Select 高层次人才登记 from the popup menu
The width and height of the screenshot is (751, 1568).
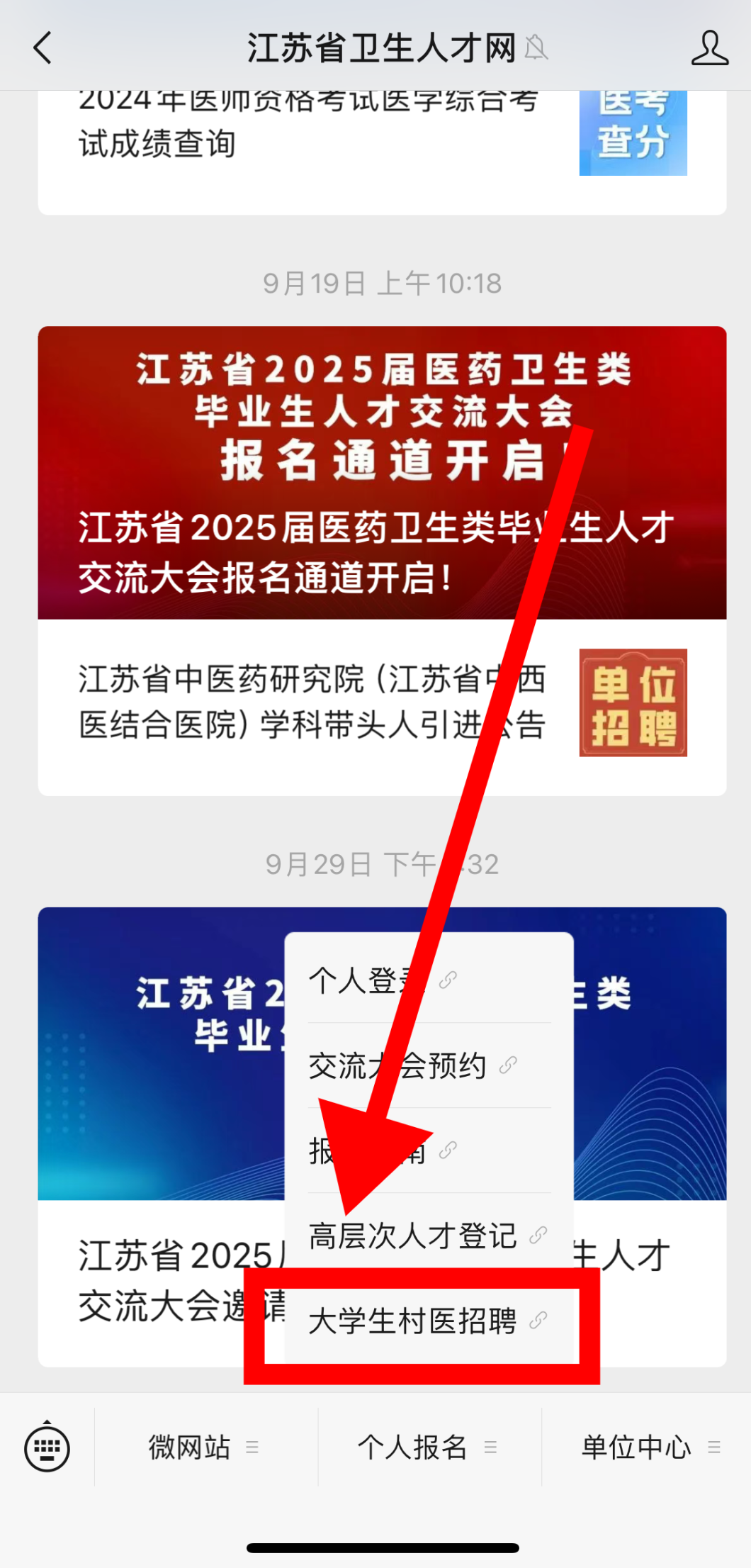(x=412, y=1236)
